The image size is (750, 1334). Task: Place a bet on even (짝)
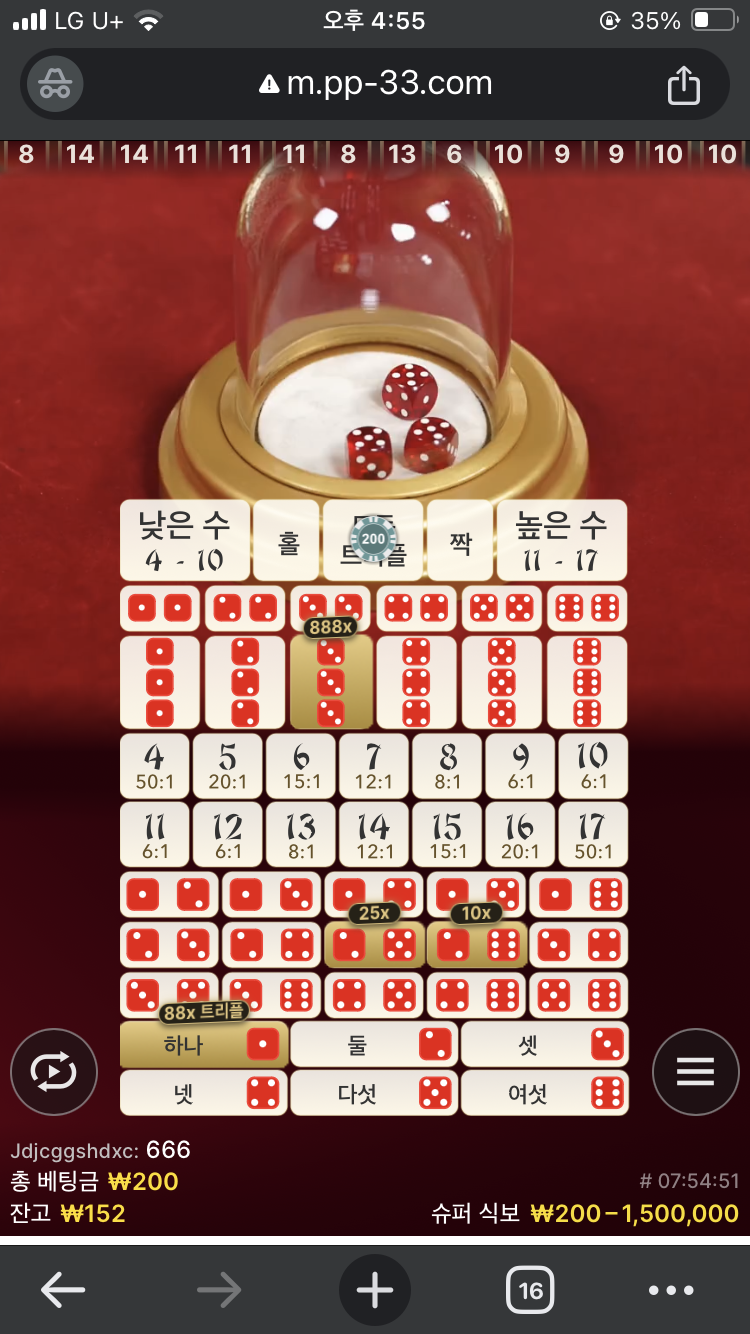click(459, 541)
